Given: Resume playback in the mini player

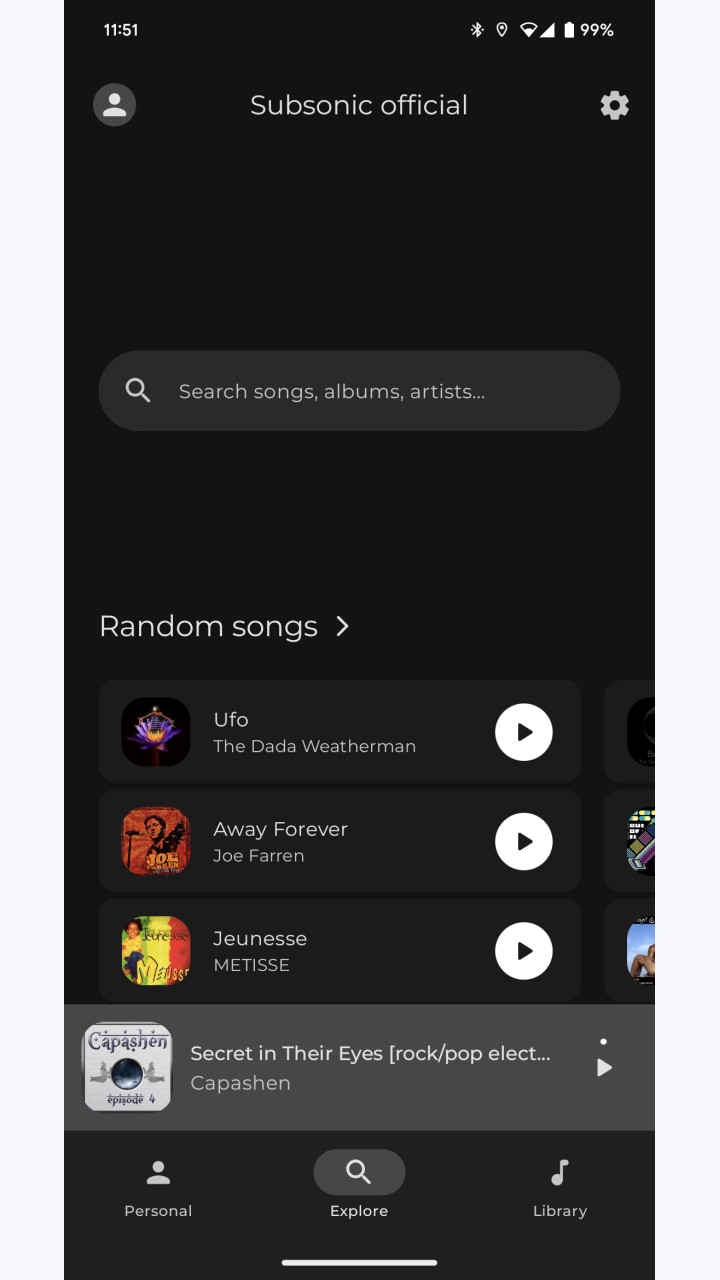Looking at the screenshot, I should tap(604, 1067).
